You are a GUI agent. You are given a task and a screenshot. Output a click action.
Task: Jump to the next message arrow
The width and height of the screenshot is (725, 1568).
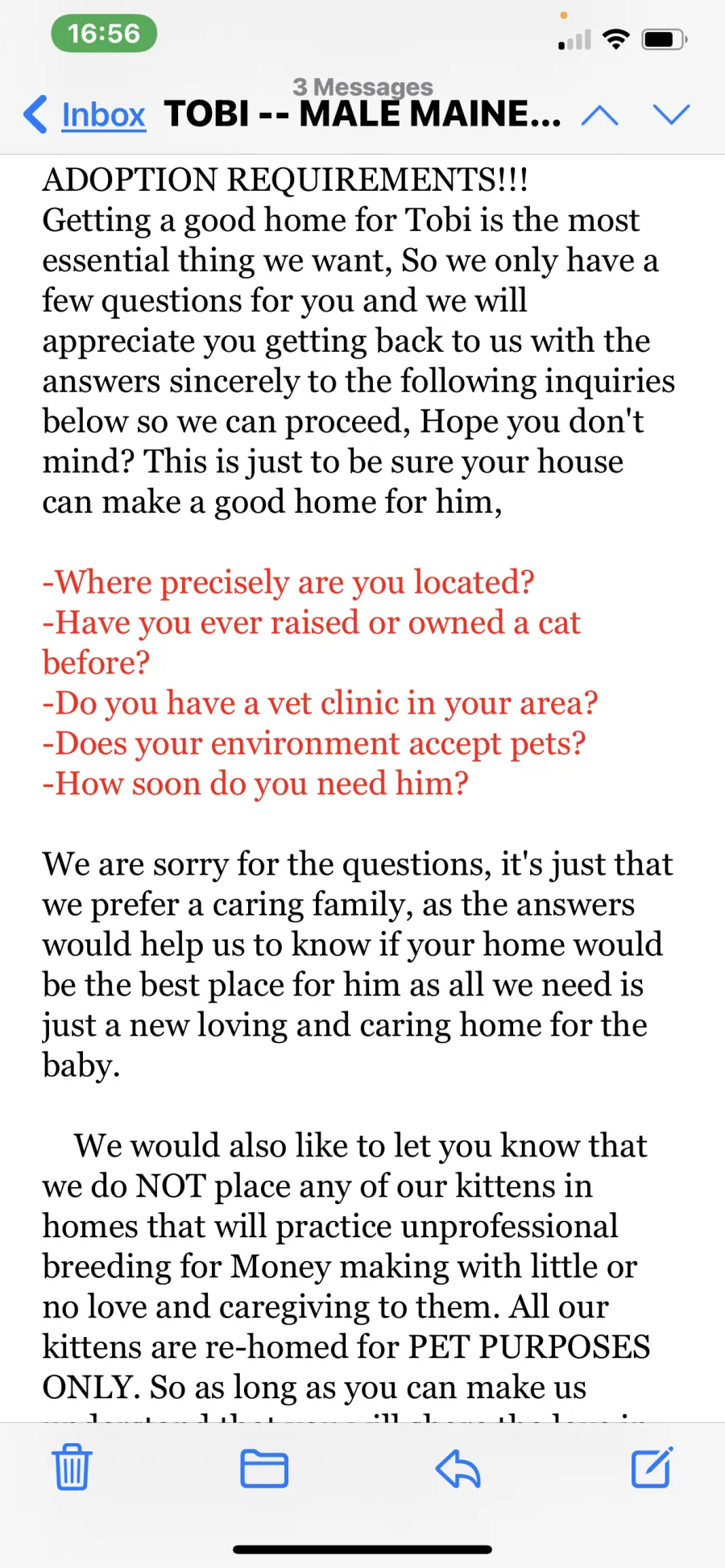coord(672,115)
